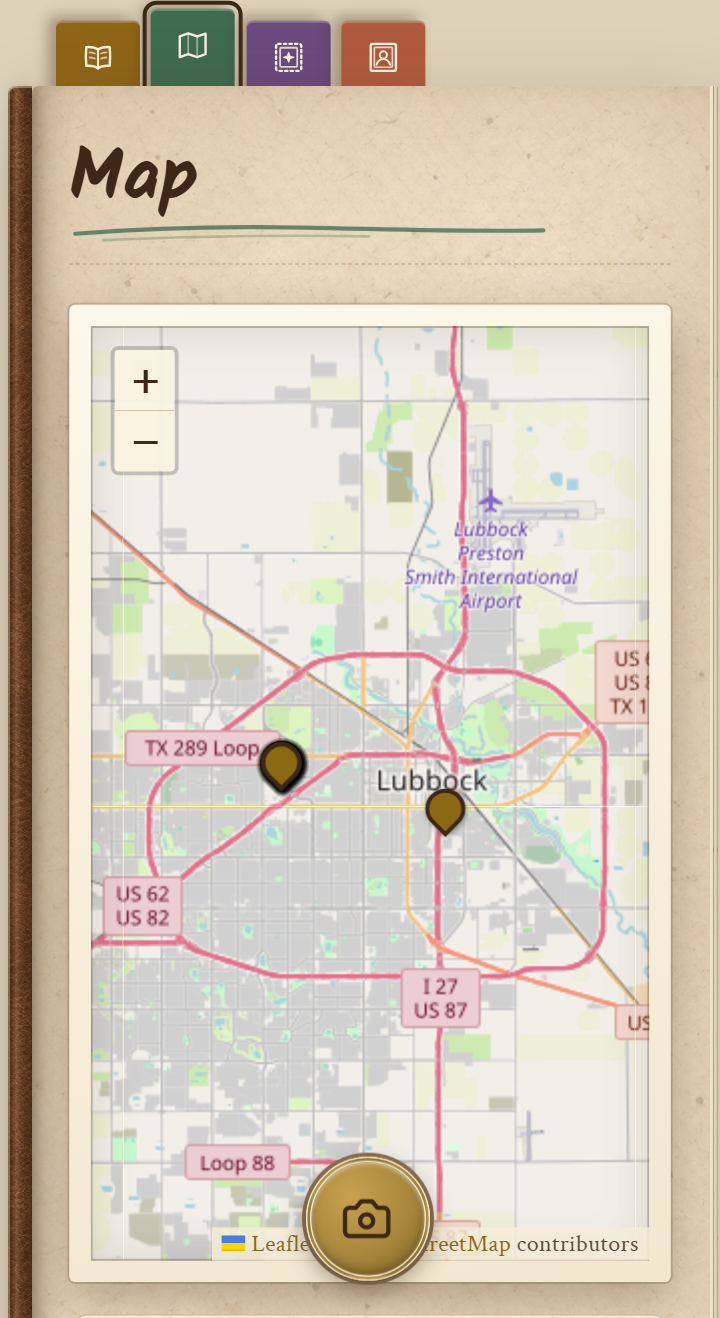The image size is (720, 1318).
Task: Open the brown journal book tab
Action: [x=98, y=55]
